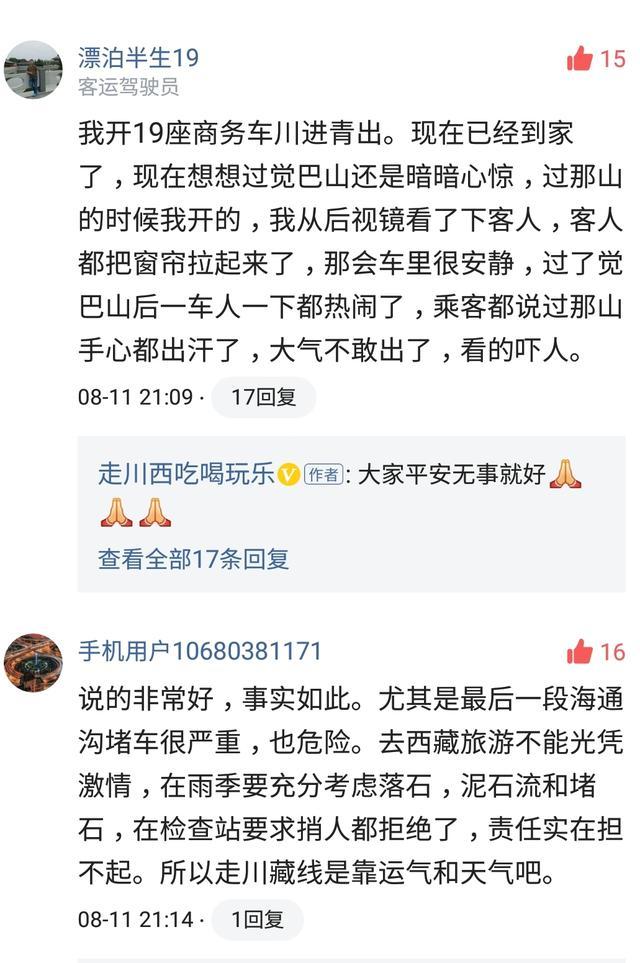Tap the username 手机用户10680381171

[200, 651]
